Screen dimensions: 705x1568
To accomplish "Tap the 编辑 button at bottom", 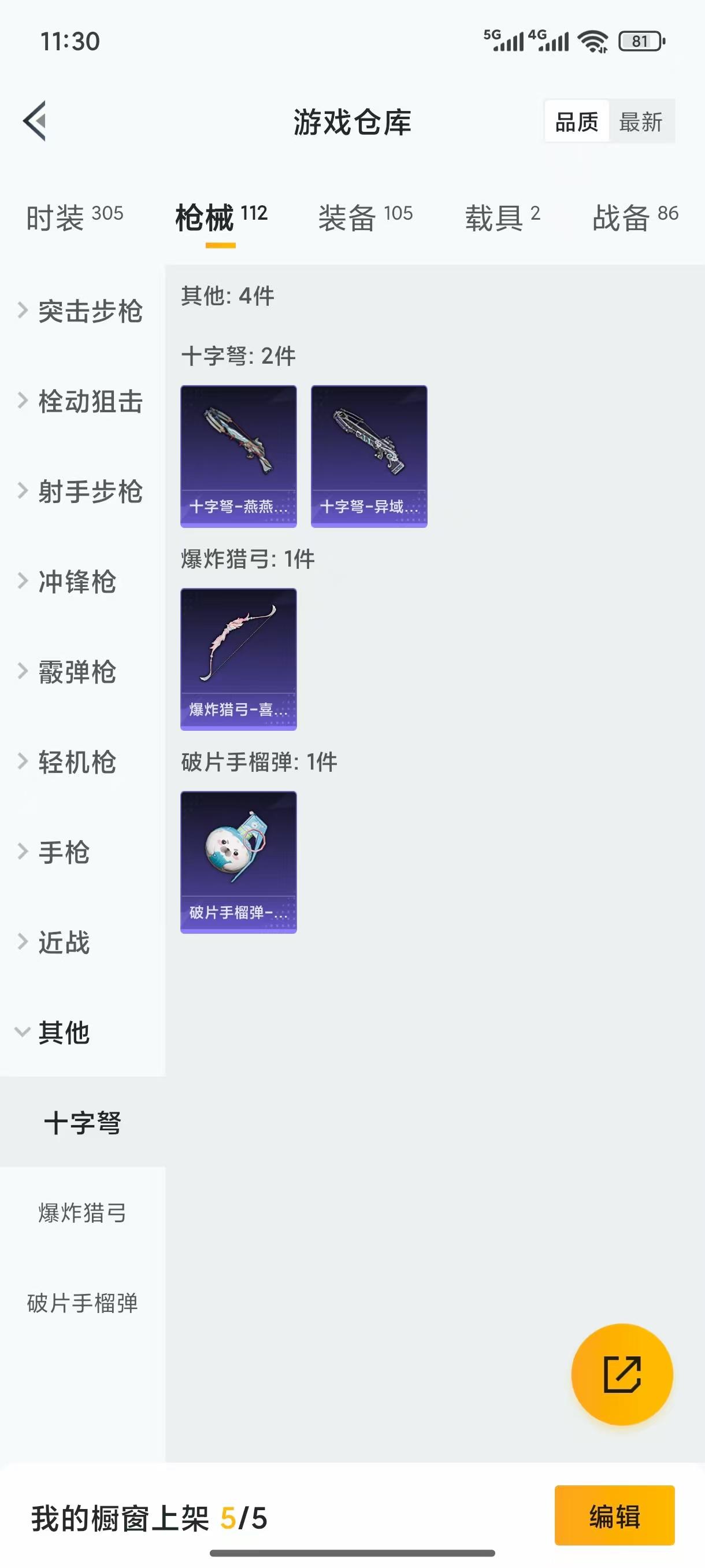I will click(615, 1517).
